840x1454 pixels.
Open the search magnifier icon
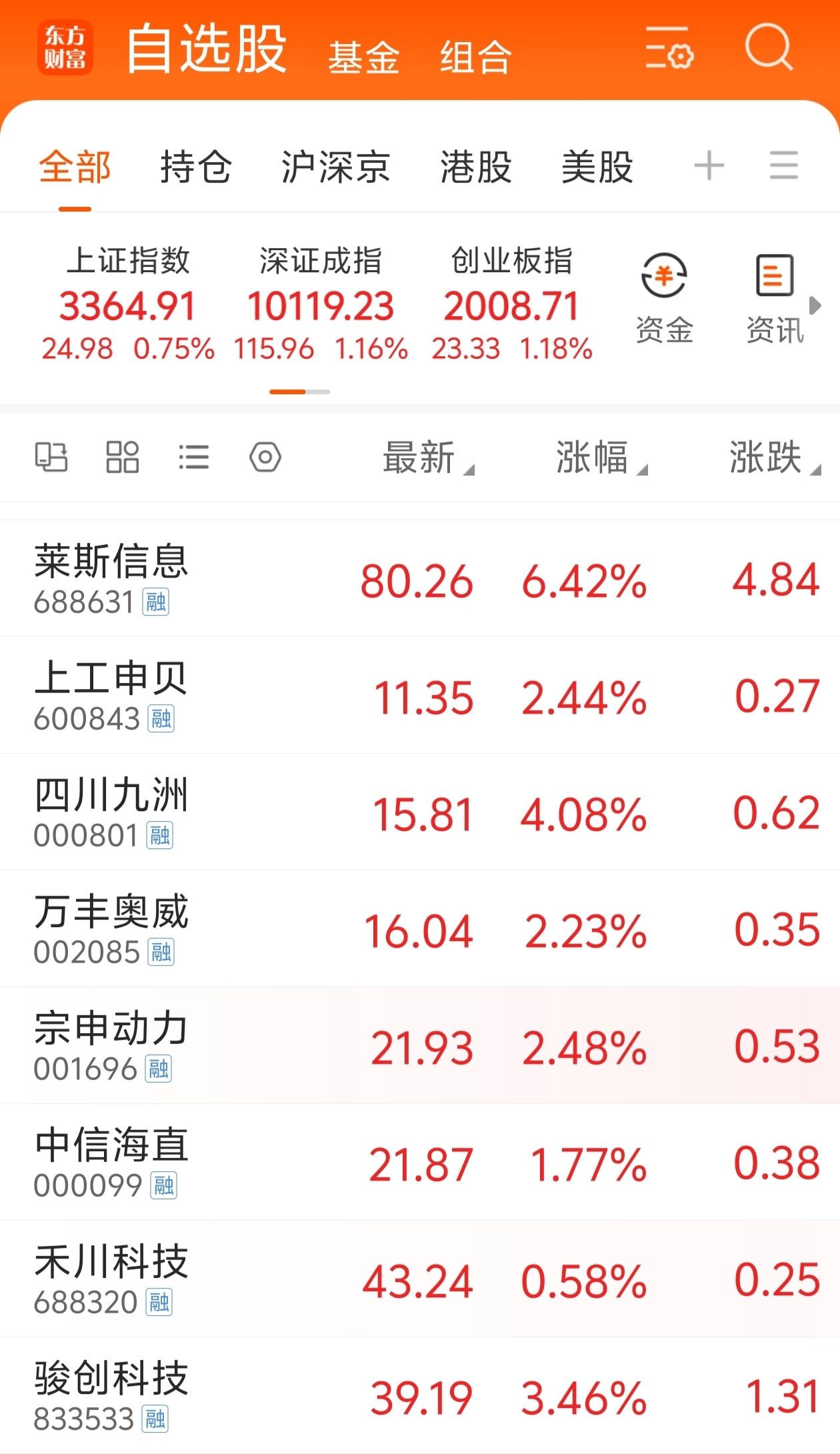(769, 47)
